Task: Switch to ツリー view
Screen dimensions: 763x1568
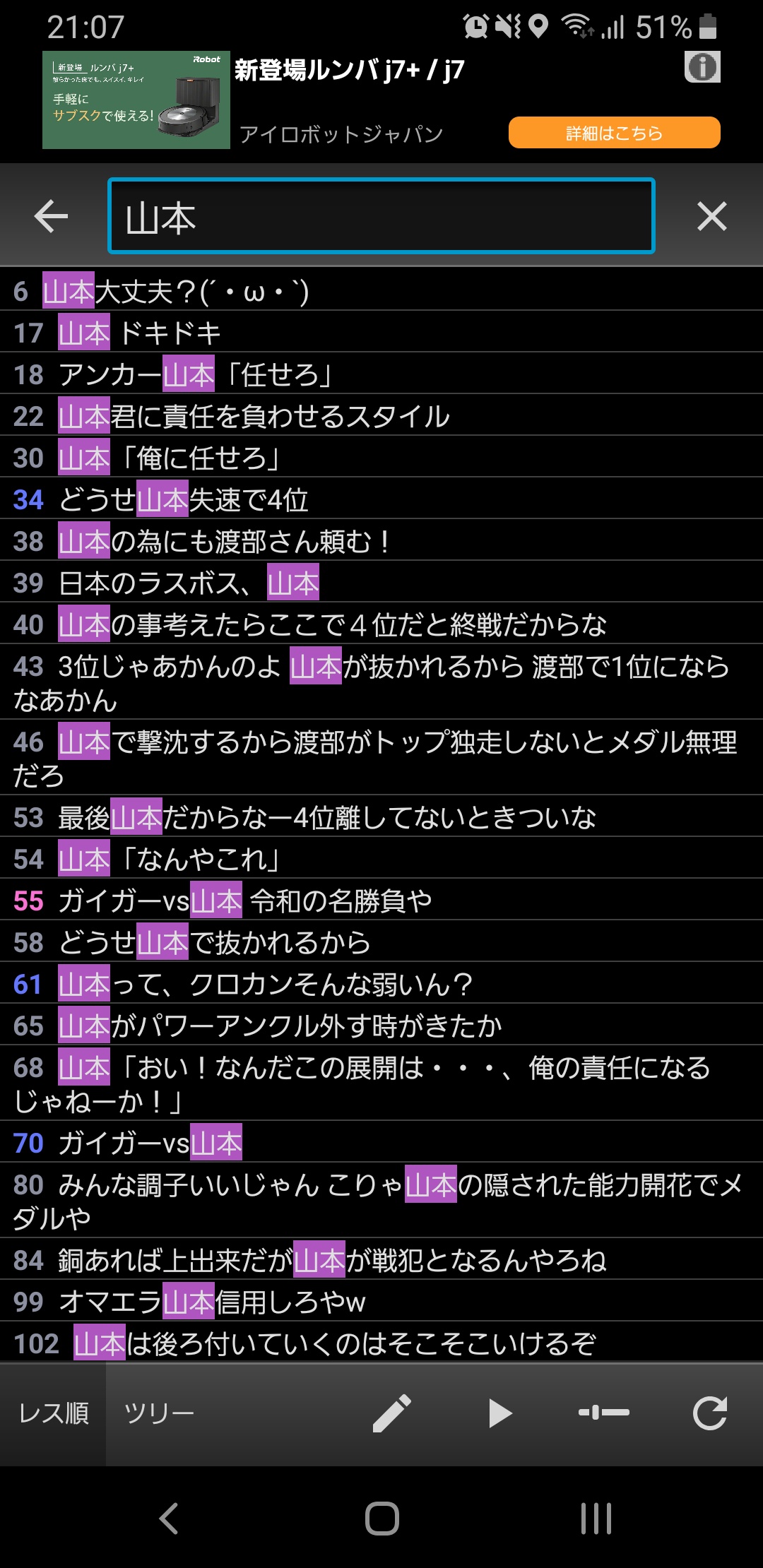Action: pos(158,1413)
